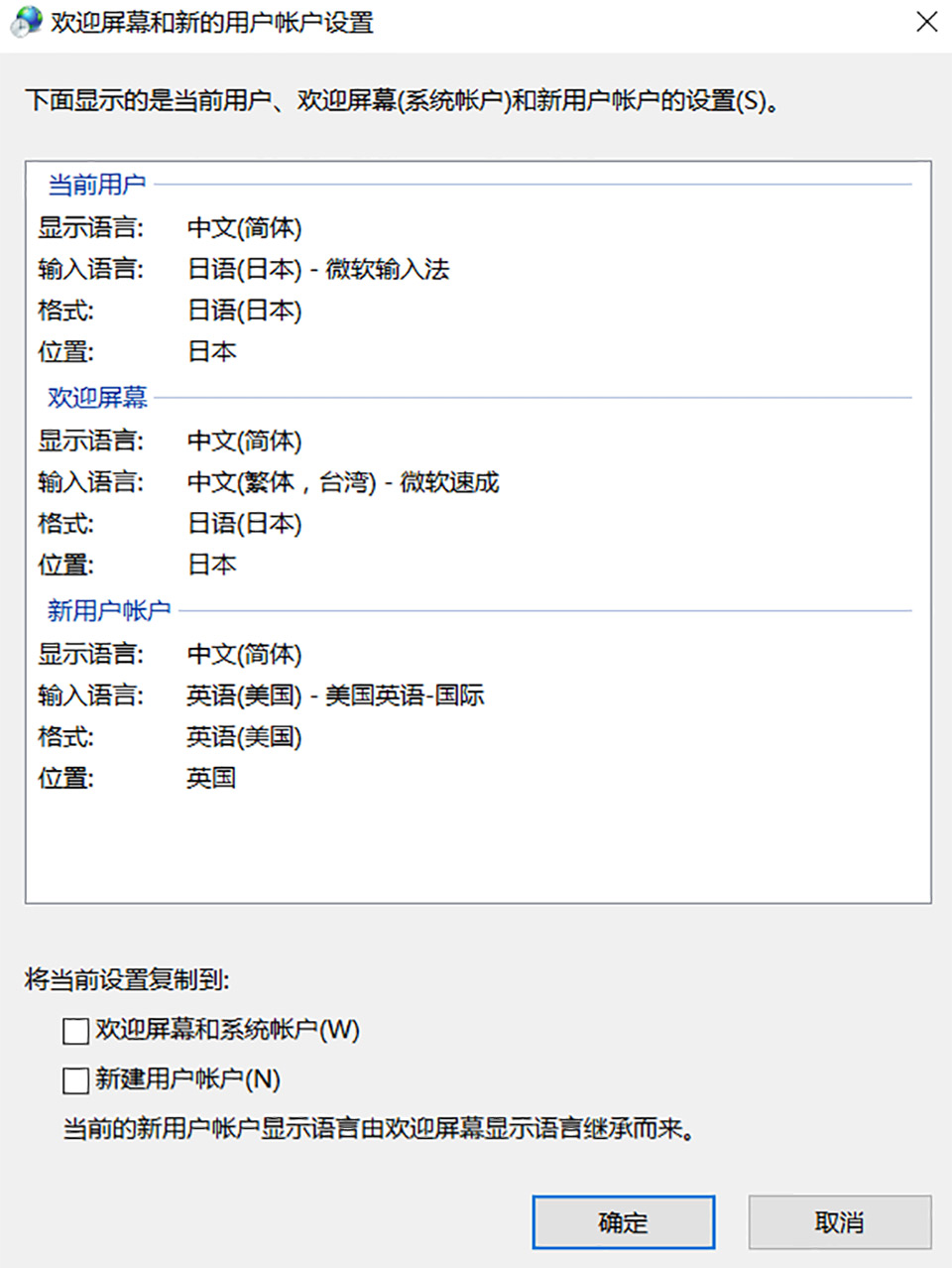Cancel using the 取消 button

tap(839, 1222)
